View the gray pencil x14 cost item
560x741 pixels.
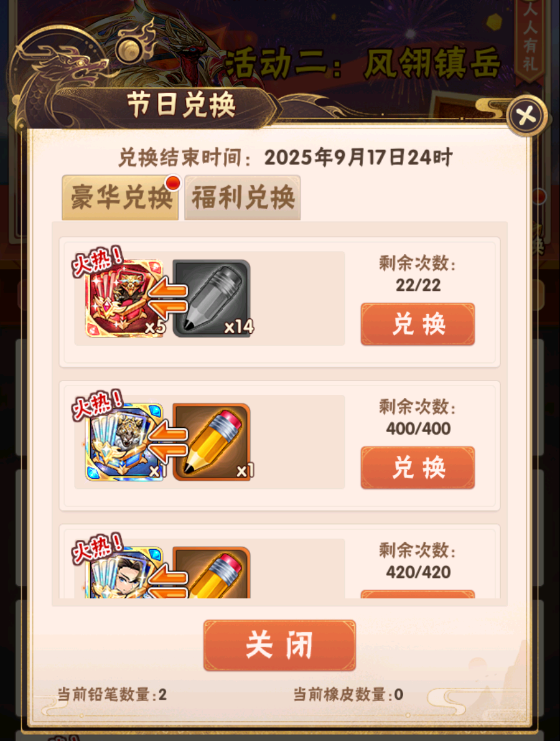(211, 299)
